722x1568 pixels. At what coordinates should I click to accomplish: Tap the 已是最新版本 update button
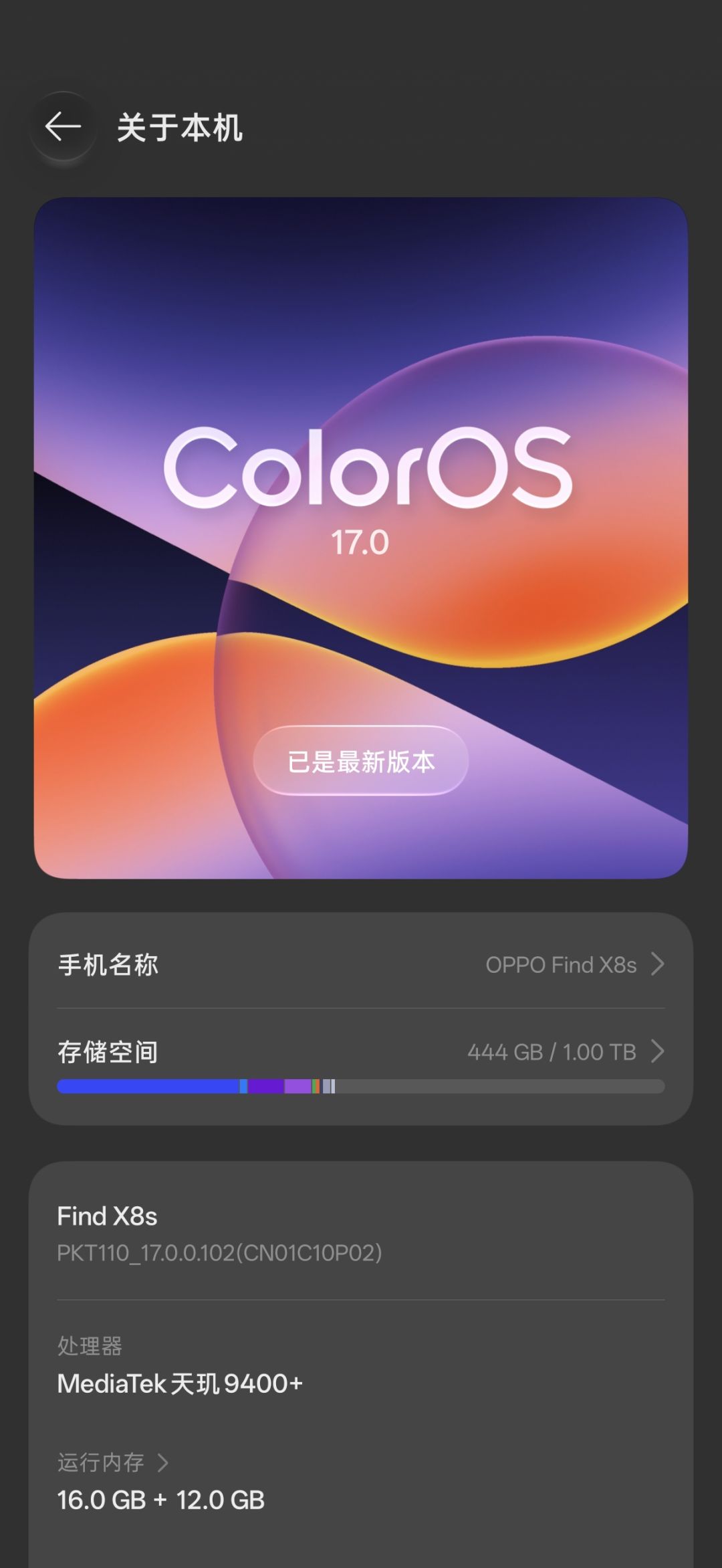[x=361, y=761]
